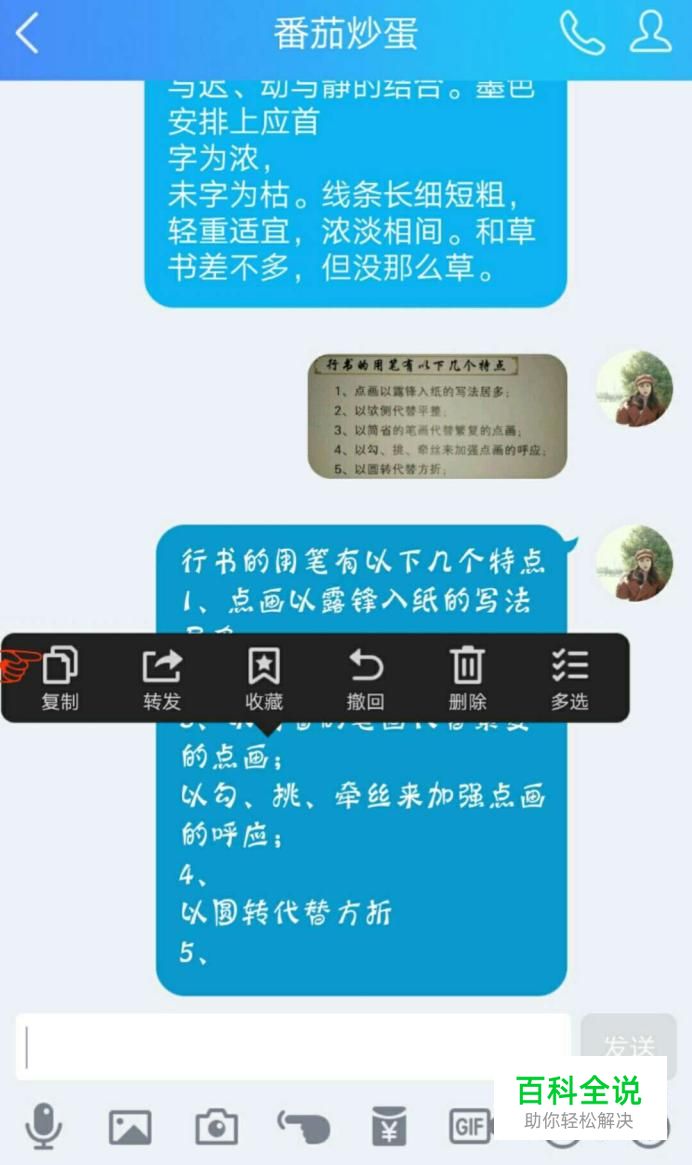Tap 多选 to select multiple messages

tap(570, 678)
